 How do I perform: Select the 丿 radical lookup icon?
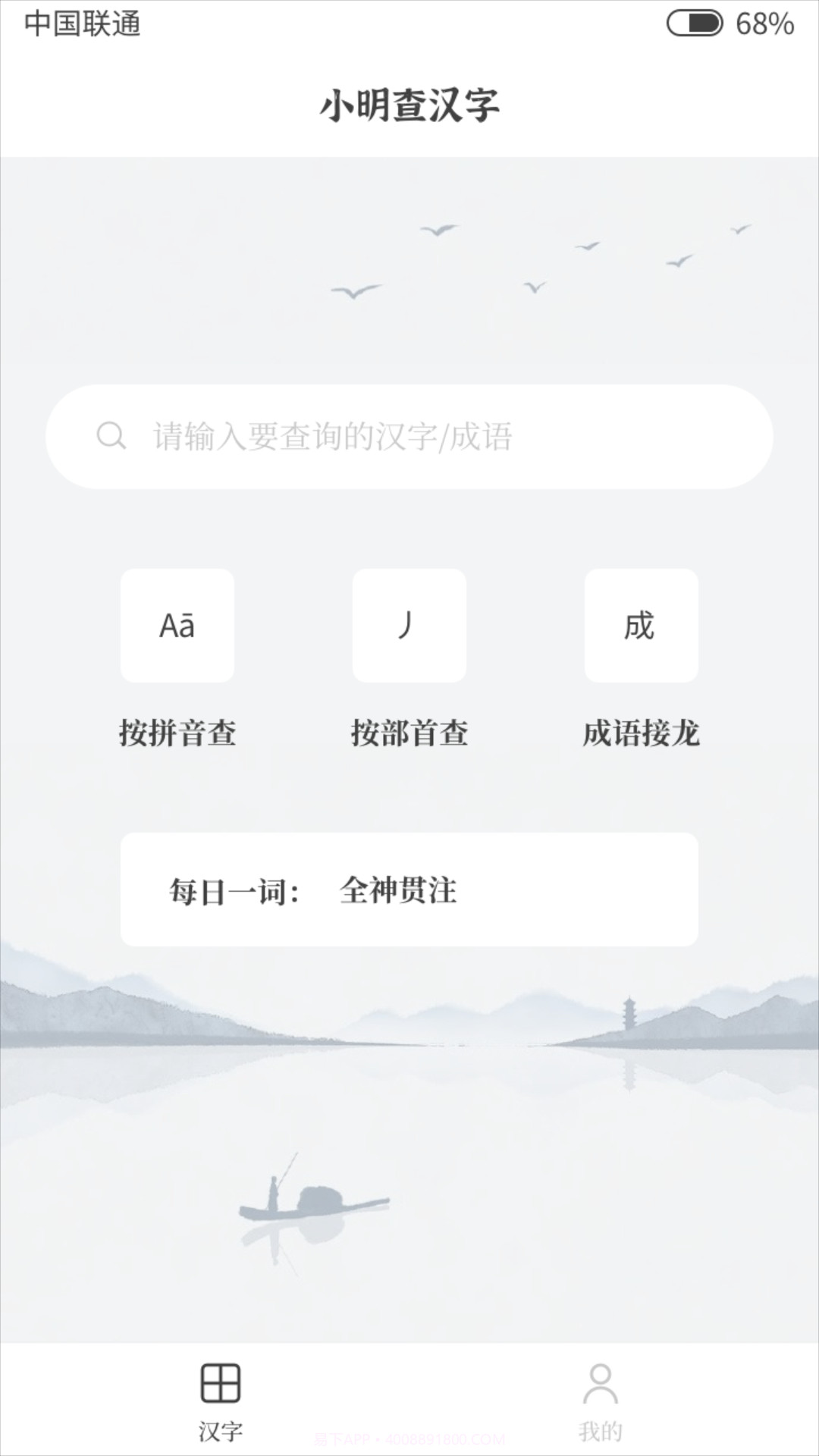pos(409,624)
